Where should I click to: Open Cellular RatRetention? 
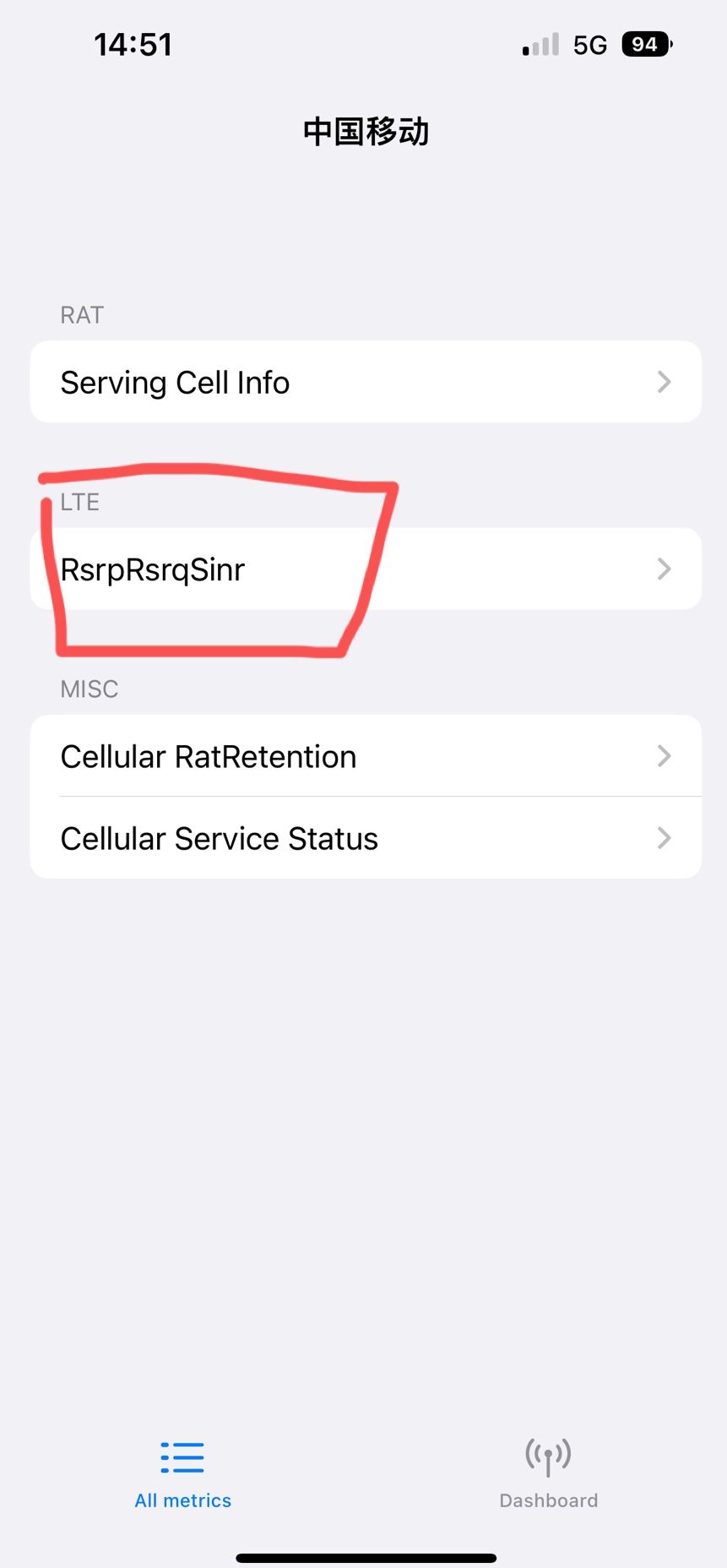[x=365, y=756]
